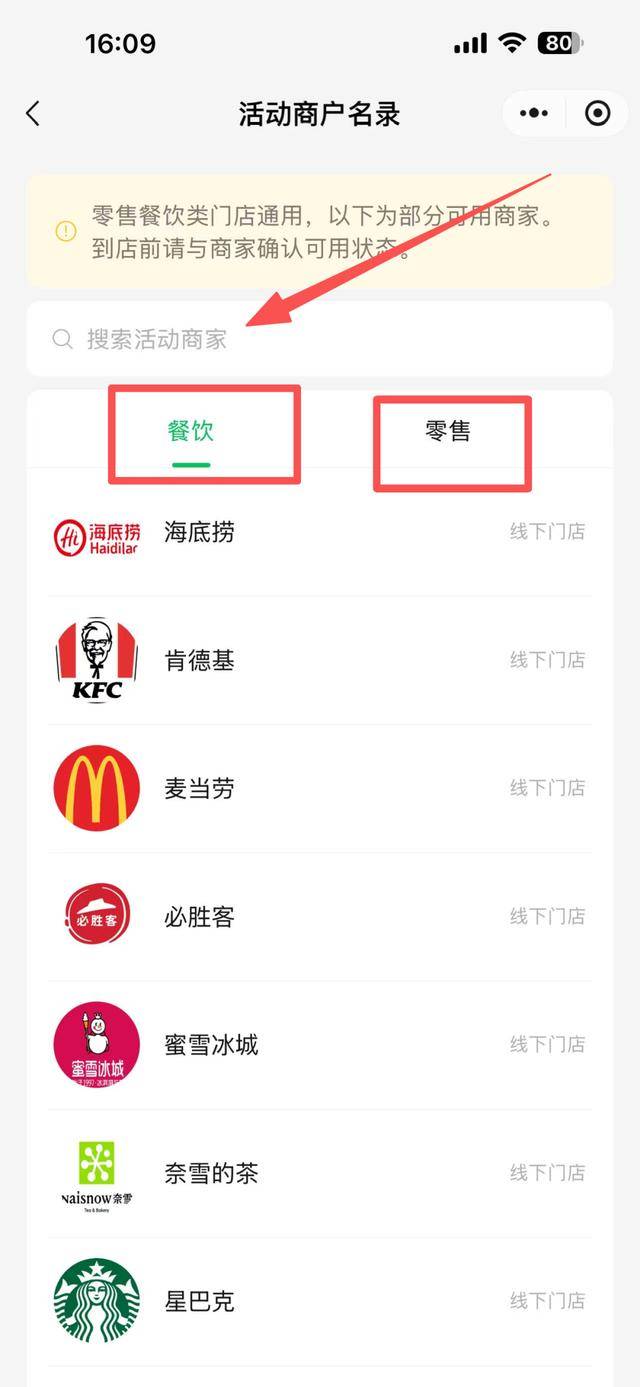This screenshot has height=1387, width=640.
Task: Switch to the 零售 tab
Action: 448,432
